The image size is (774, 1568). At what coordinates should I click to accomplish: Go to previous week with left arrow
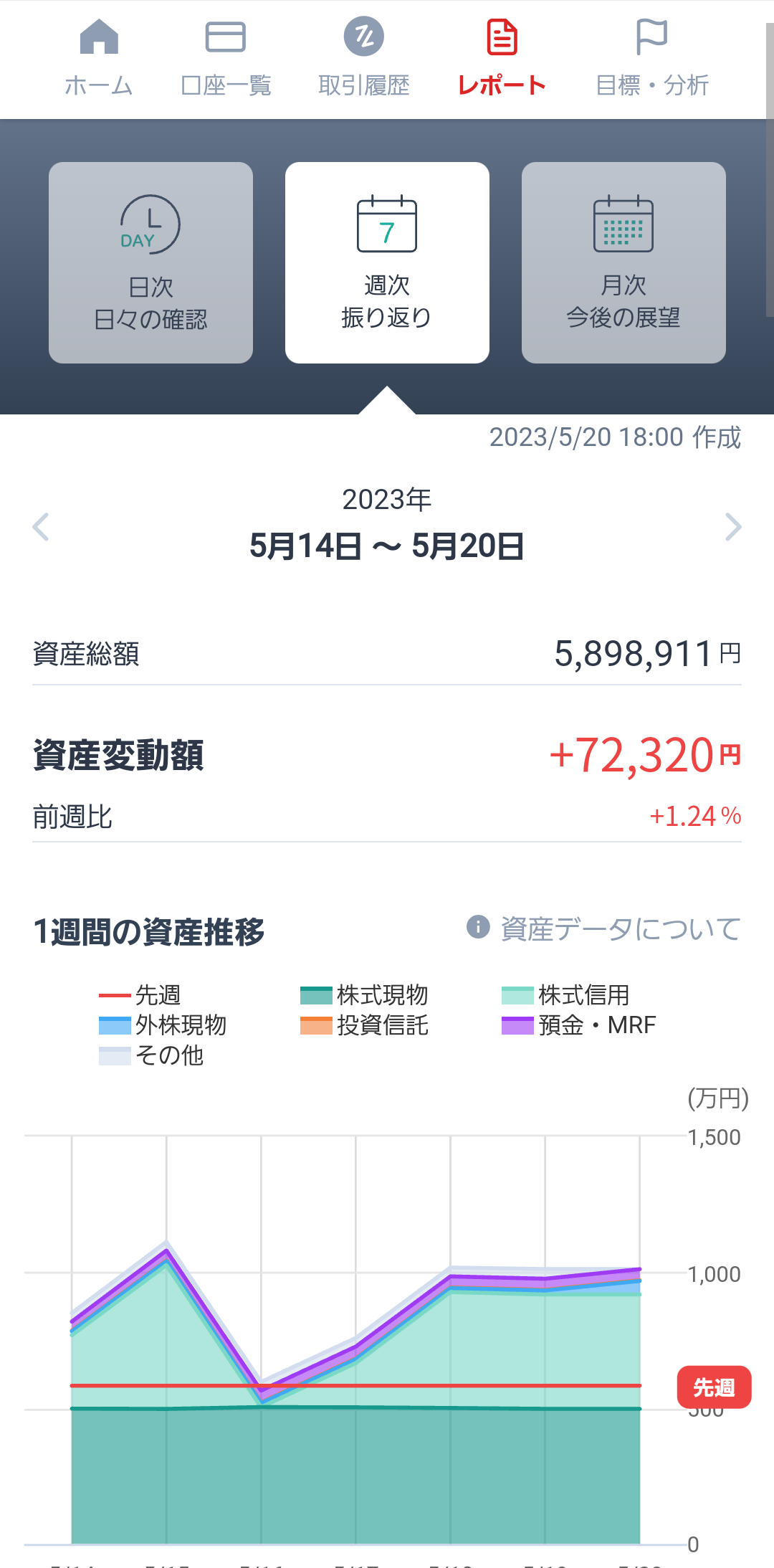click(x=41, y=527)
